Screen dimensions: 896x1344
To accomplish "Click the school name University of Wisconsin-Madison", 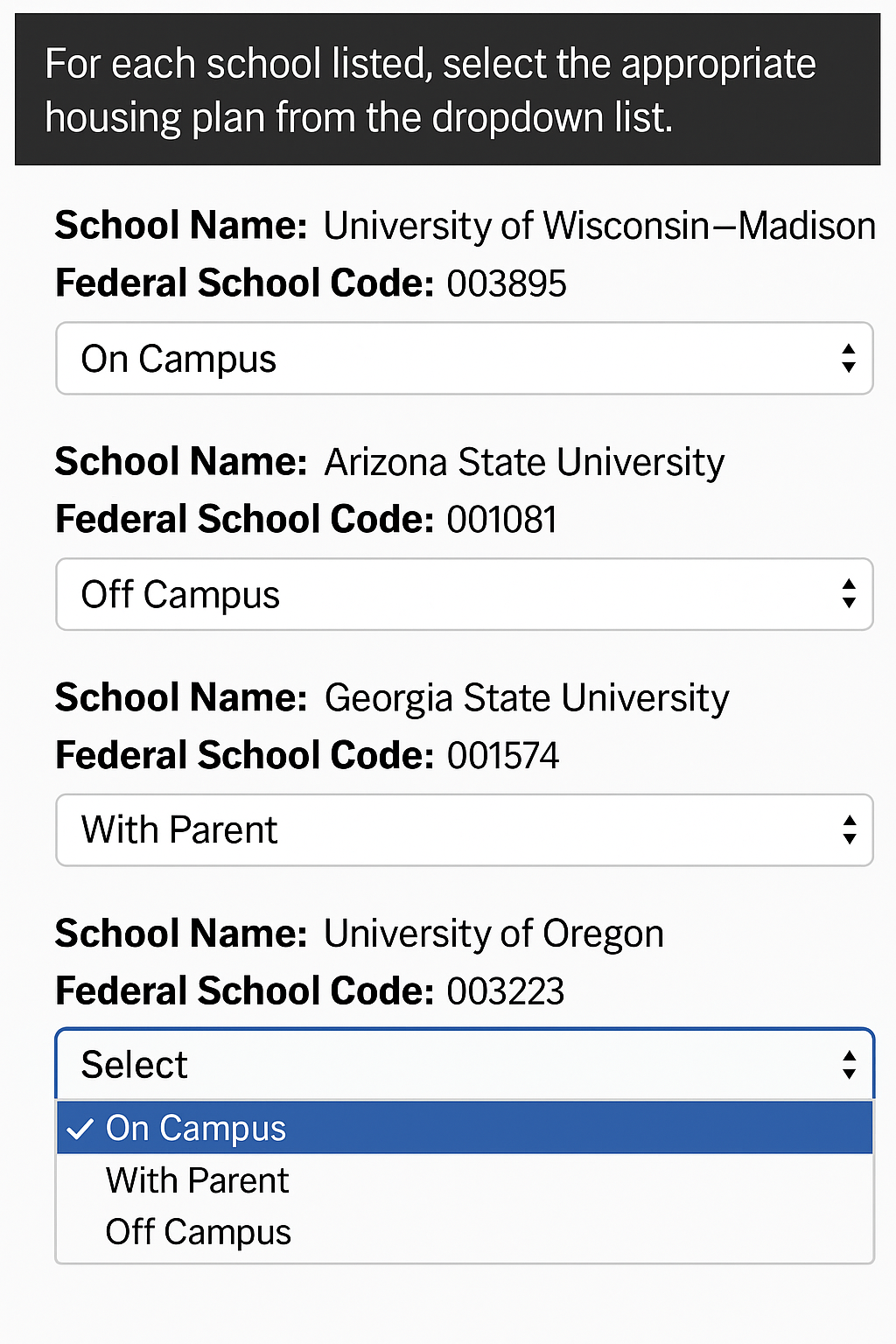I will pyautogui.click(x=599, y=225).
